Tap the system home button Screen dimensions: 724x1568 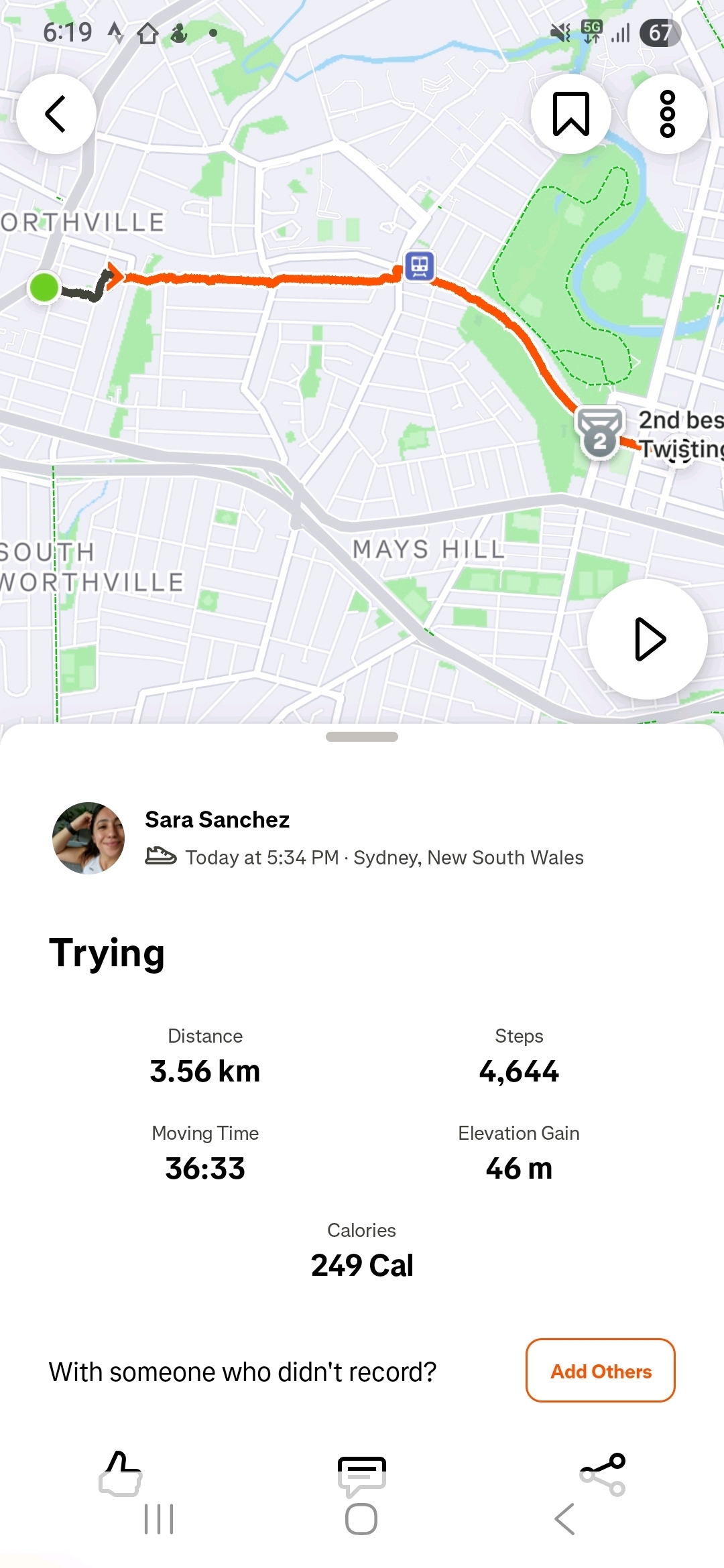pos(361,1519)
